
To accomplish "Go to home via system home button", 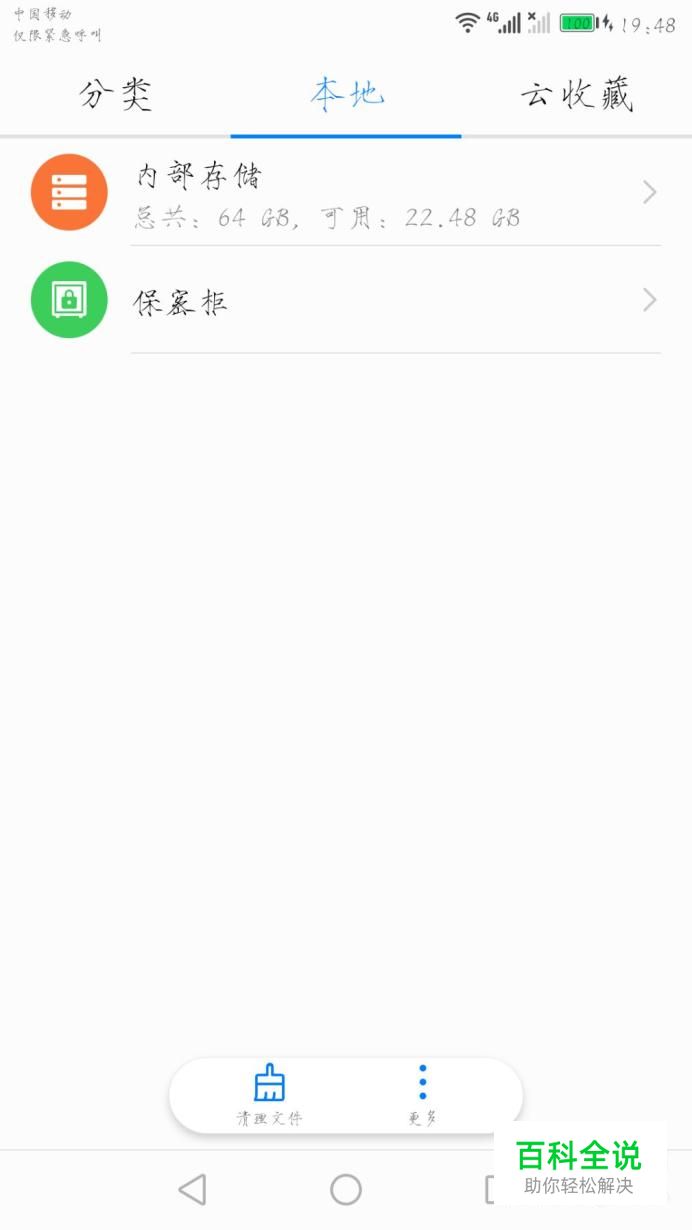I will [x=346, y=1189].
